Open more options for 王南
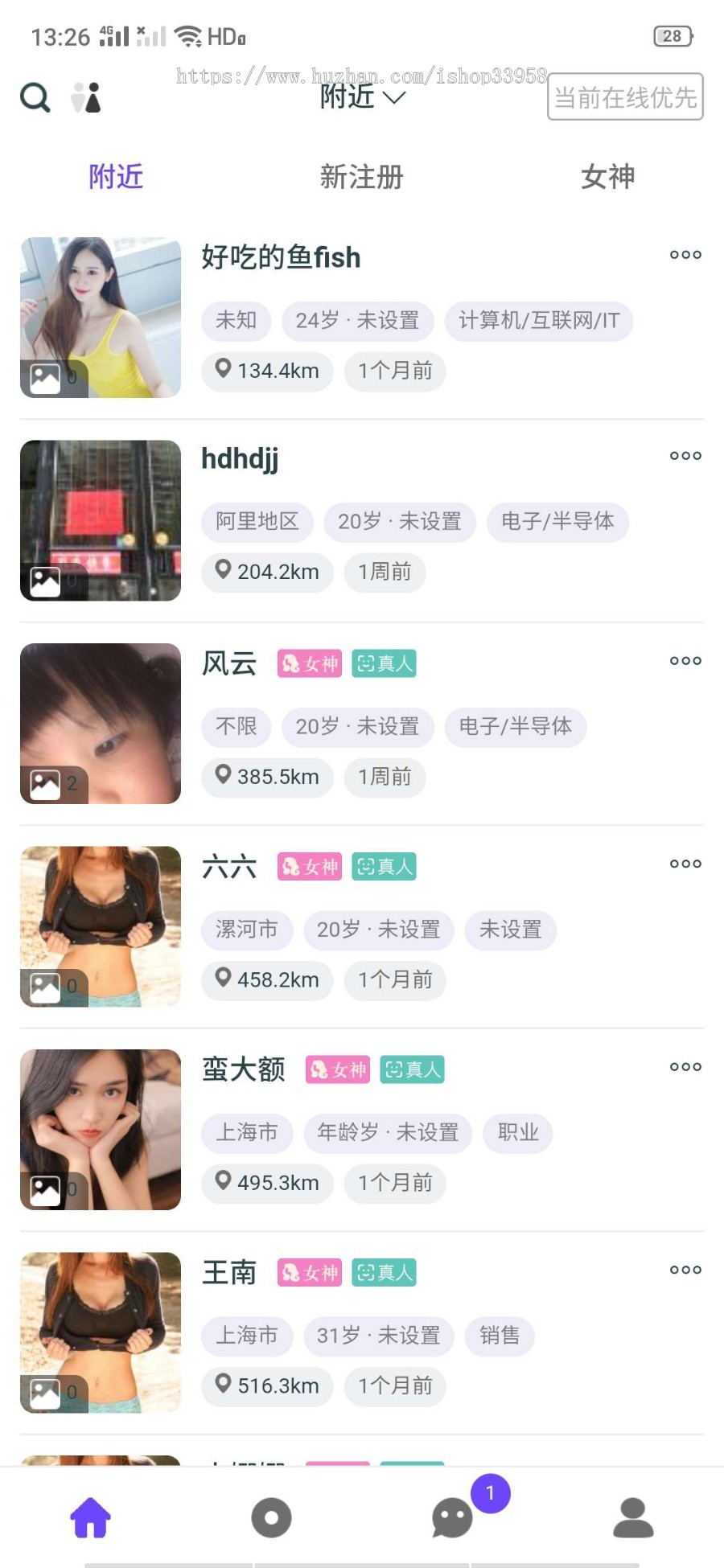 (685, 1270)
